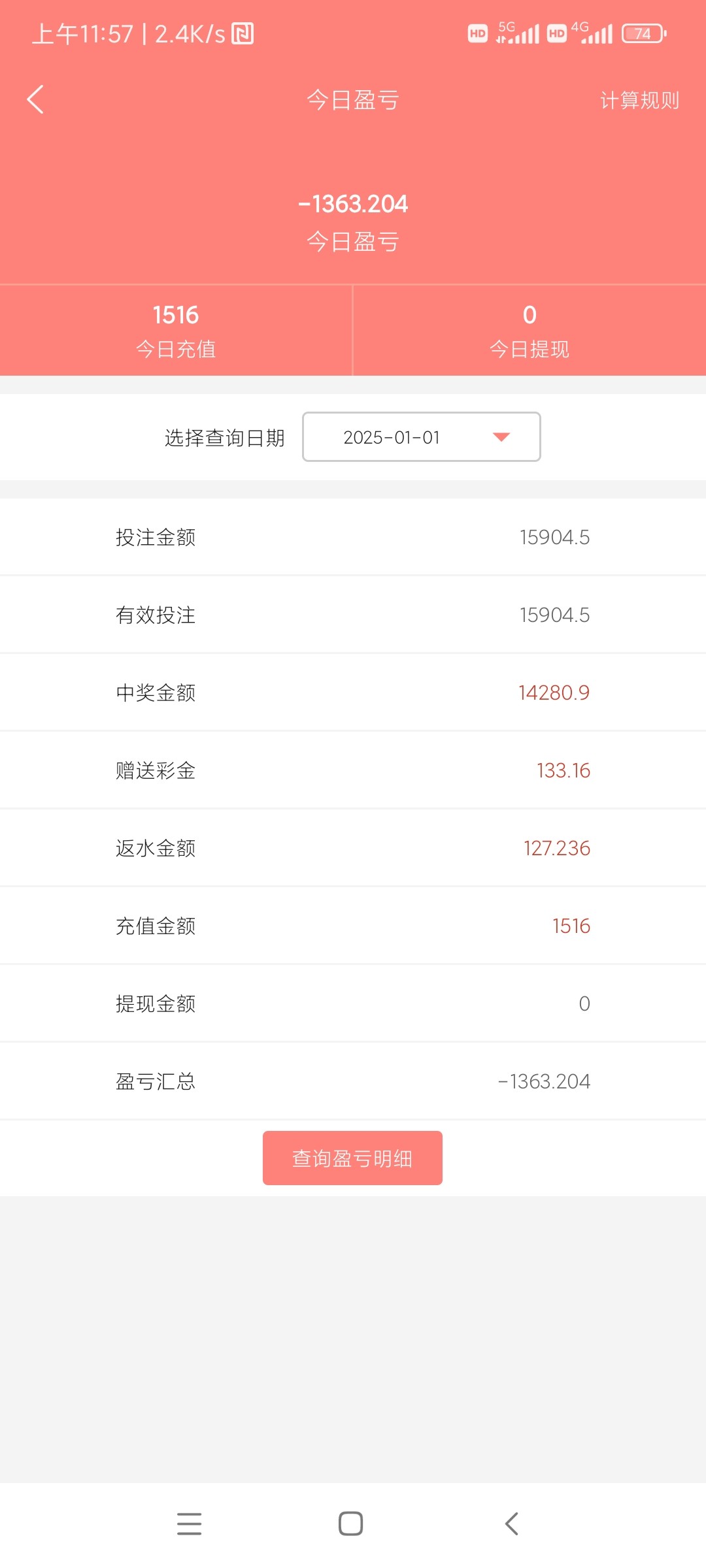
Task: Select the 今日提现 panel showing 0
Action: 529,330
